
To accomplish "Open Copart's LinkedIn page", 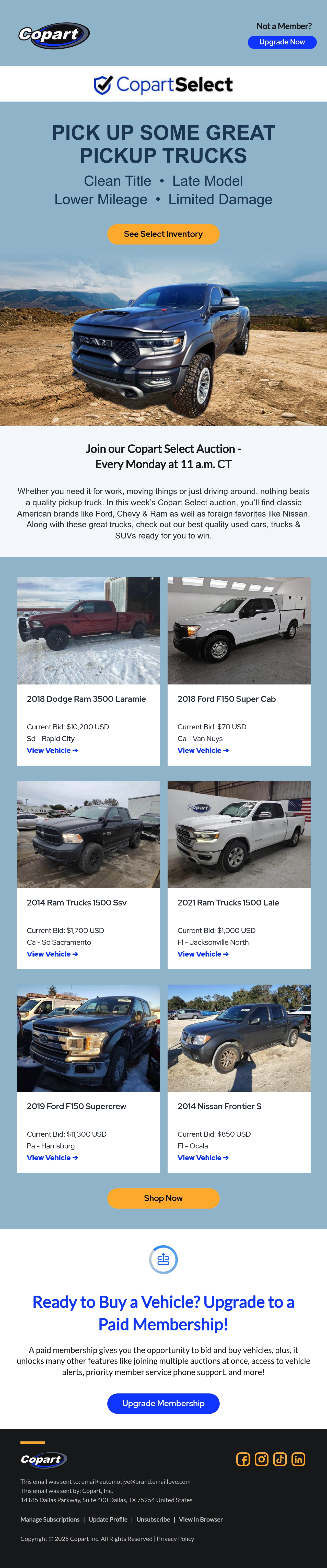I will (x=298, y=1459).
